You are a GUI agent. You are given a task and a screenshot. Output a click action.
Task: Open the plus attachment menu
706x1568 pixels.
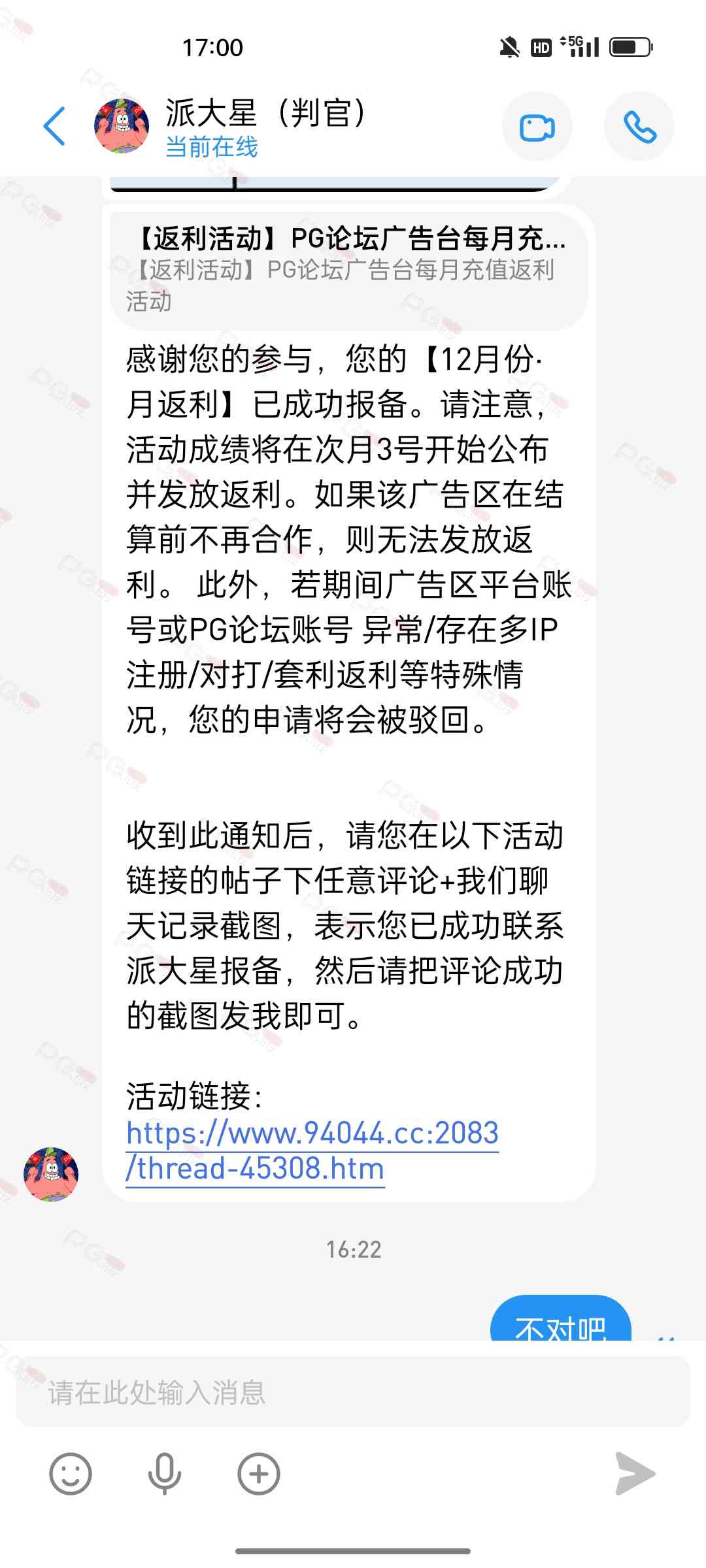259,1473
